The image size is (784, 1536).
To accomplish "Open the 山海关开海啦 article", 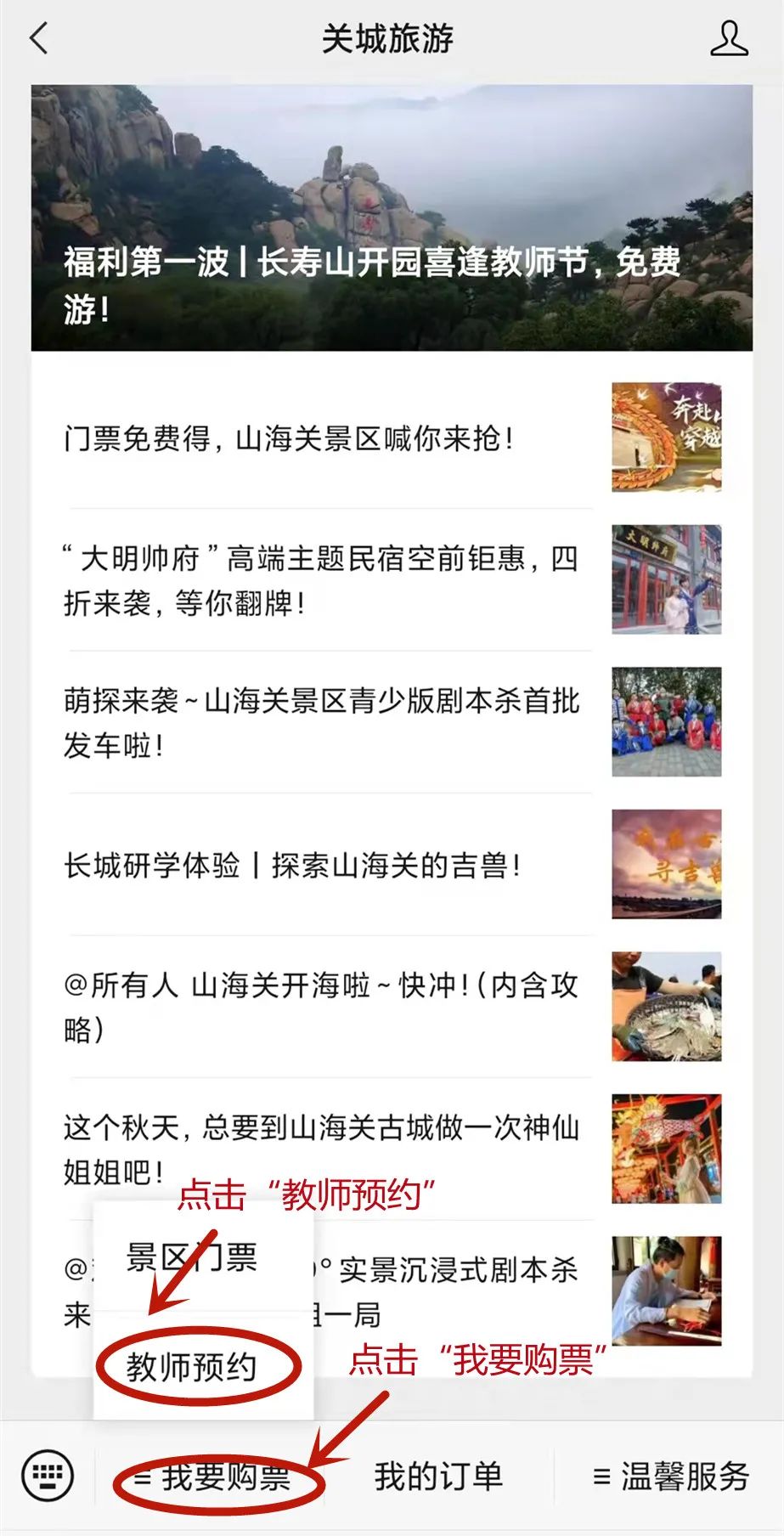I will click(x=392, y=1007).
